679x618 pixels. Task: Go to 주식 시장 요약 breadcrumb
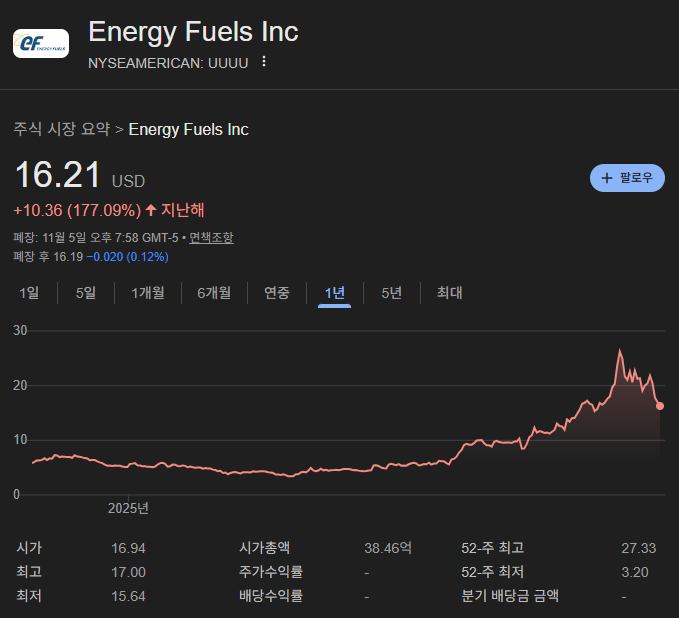coord(61,129)
